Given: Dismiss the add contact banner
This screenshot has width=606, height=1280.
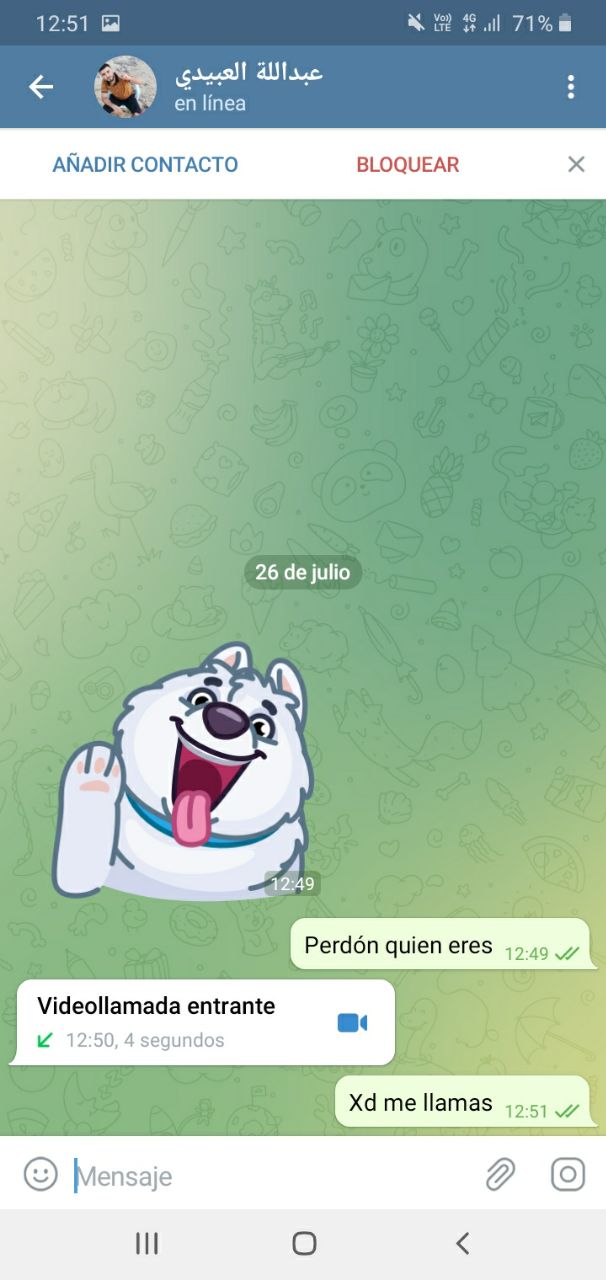Looking at the screenshot, I should pyautogui.click(x=576, y=165).
